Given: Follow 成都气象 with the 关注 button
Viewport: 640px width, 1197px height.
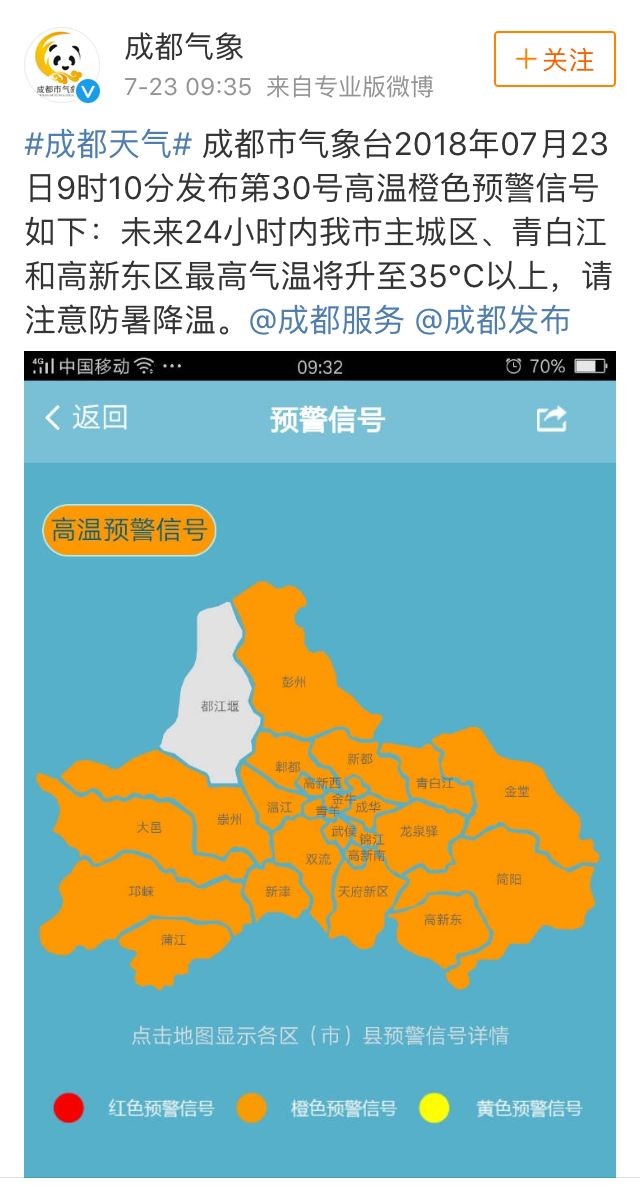Looking at the screenshot, I should [x=555, y=59].
